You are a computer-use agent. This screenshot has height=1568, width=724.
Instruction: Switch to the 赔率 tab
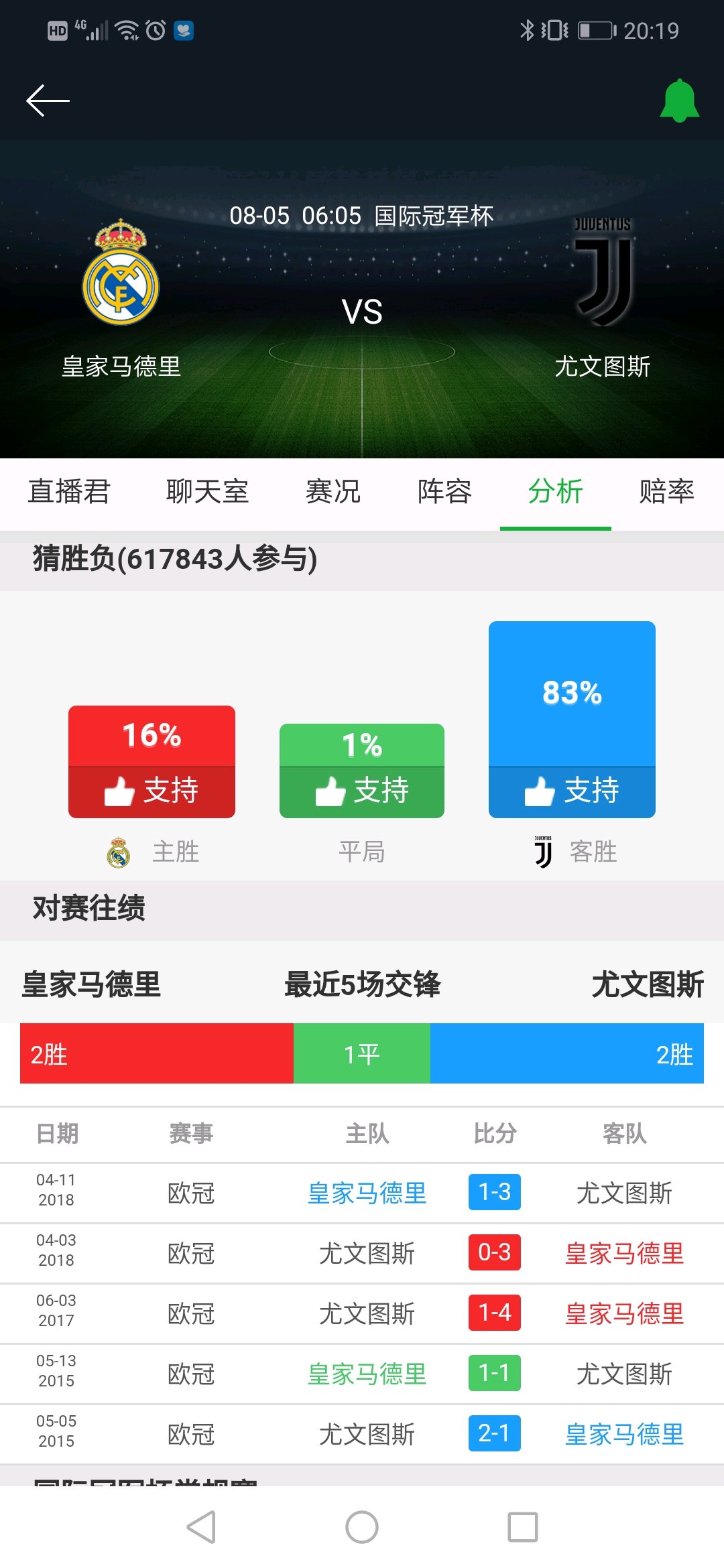coord(666,491)
